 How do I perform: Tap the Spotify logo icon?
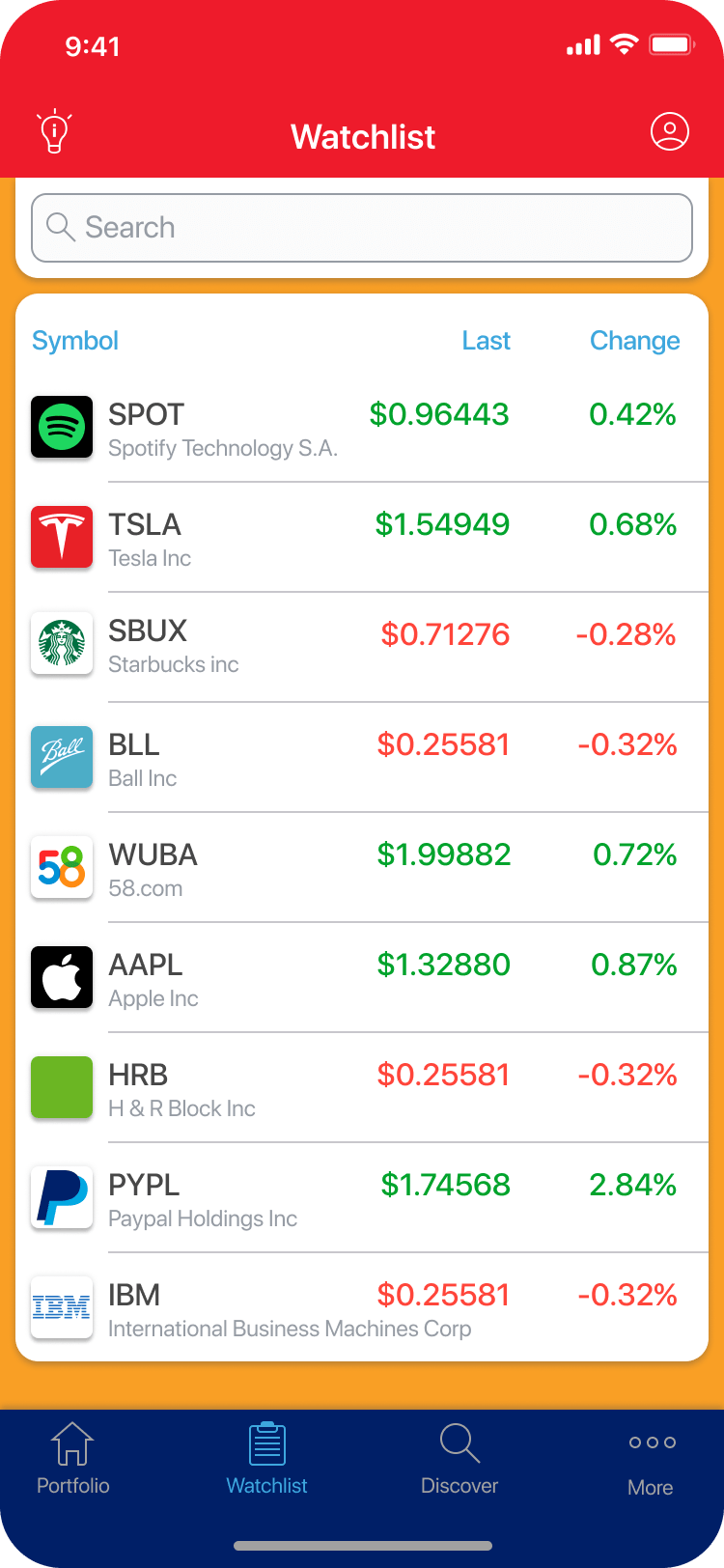pyautogui.click(x=61, y=426)
